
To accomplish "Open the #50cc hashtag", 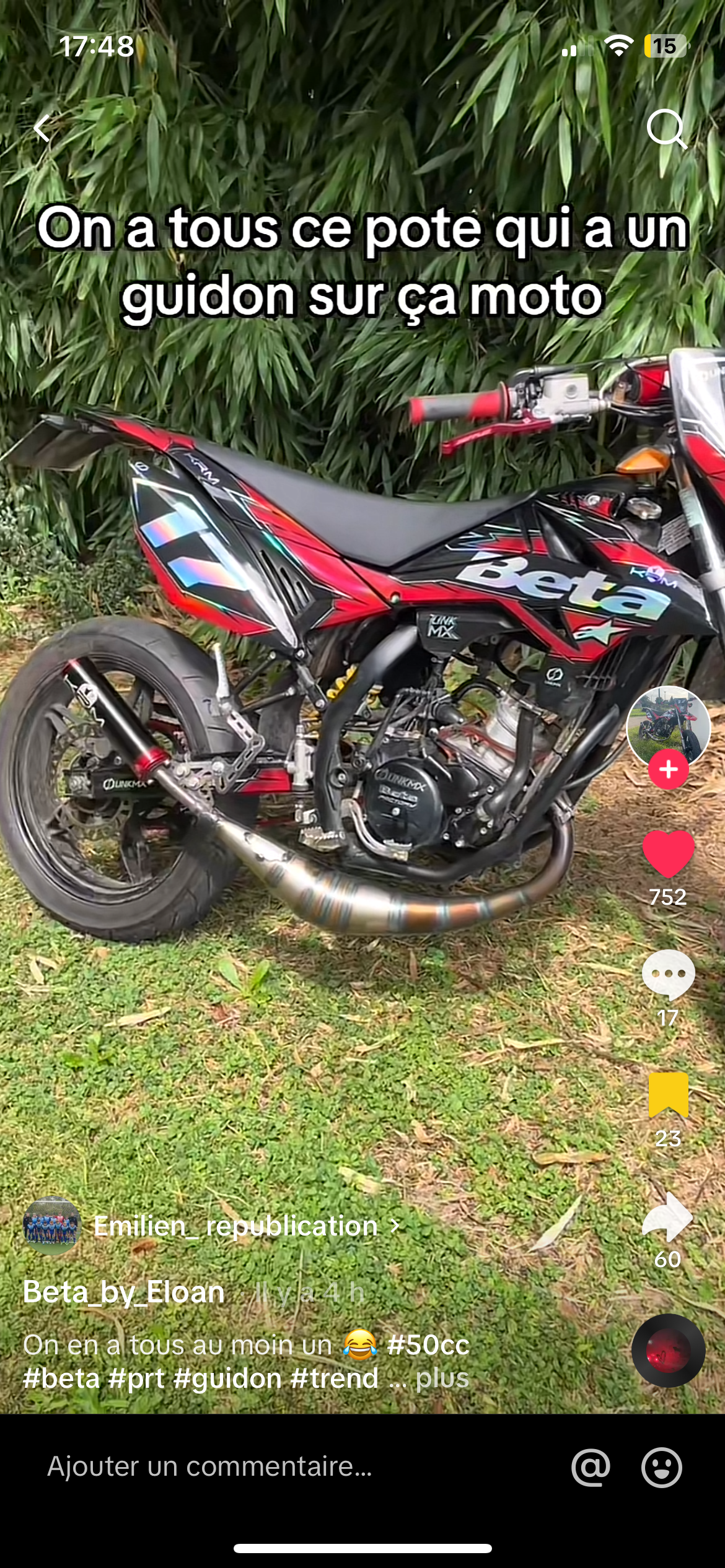I will point(428,1345).
